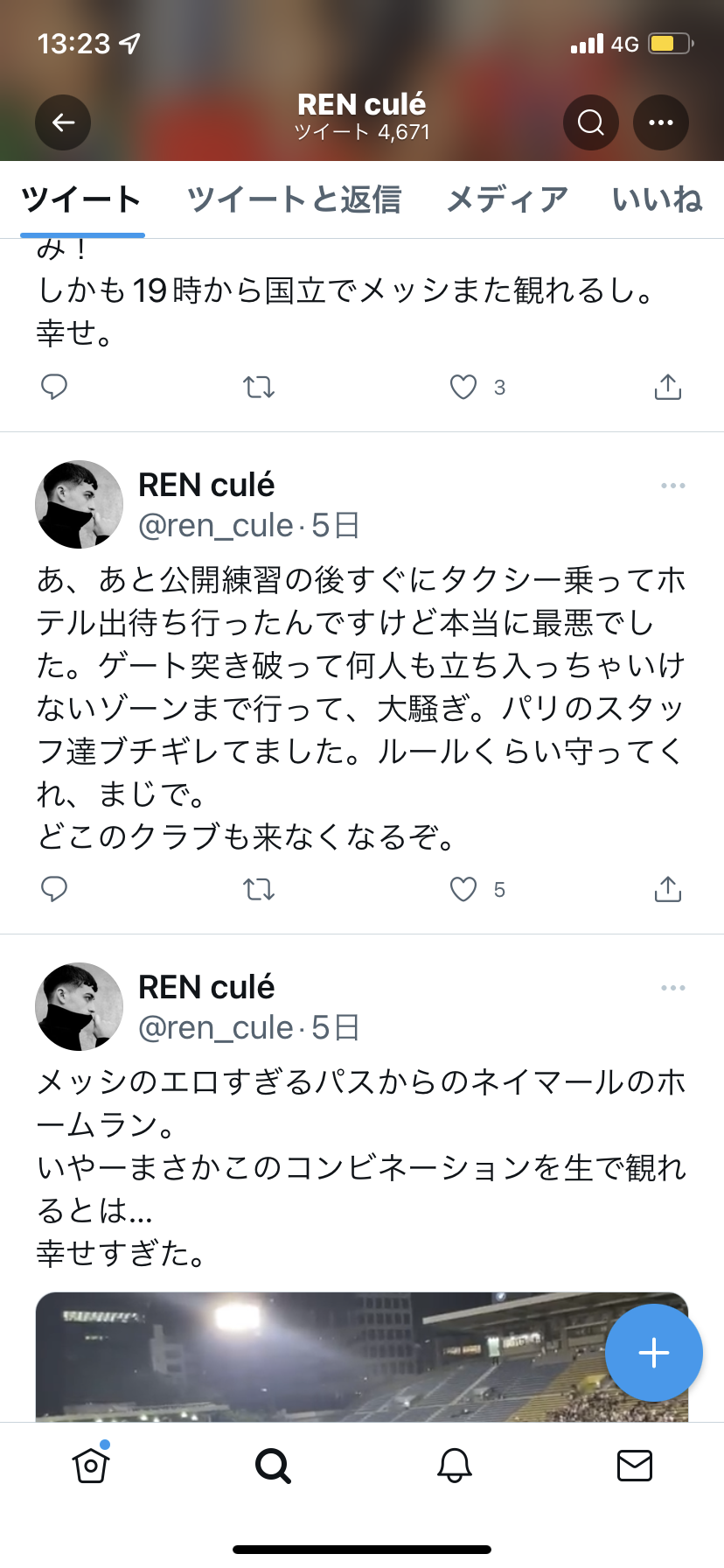Switch to the メディア tab

(x=507, y=199)
